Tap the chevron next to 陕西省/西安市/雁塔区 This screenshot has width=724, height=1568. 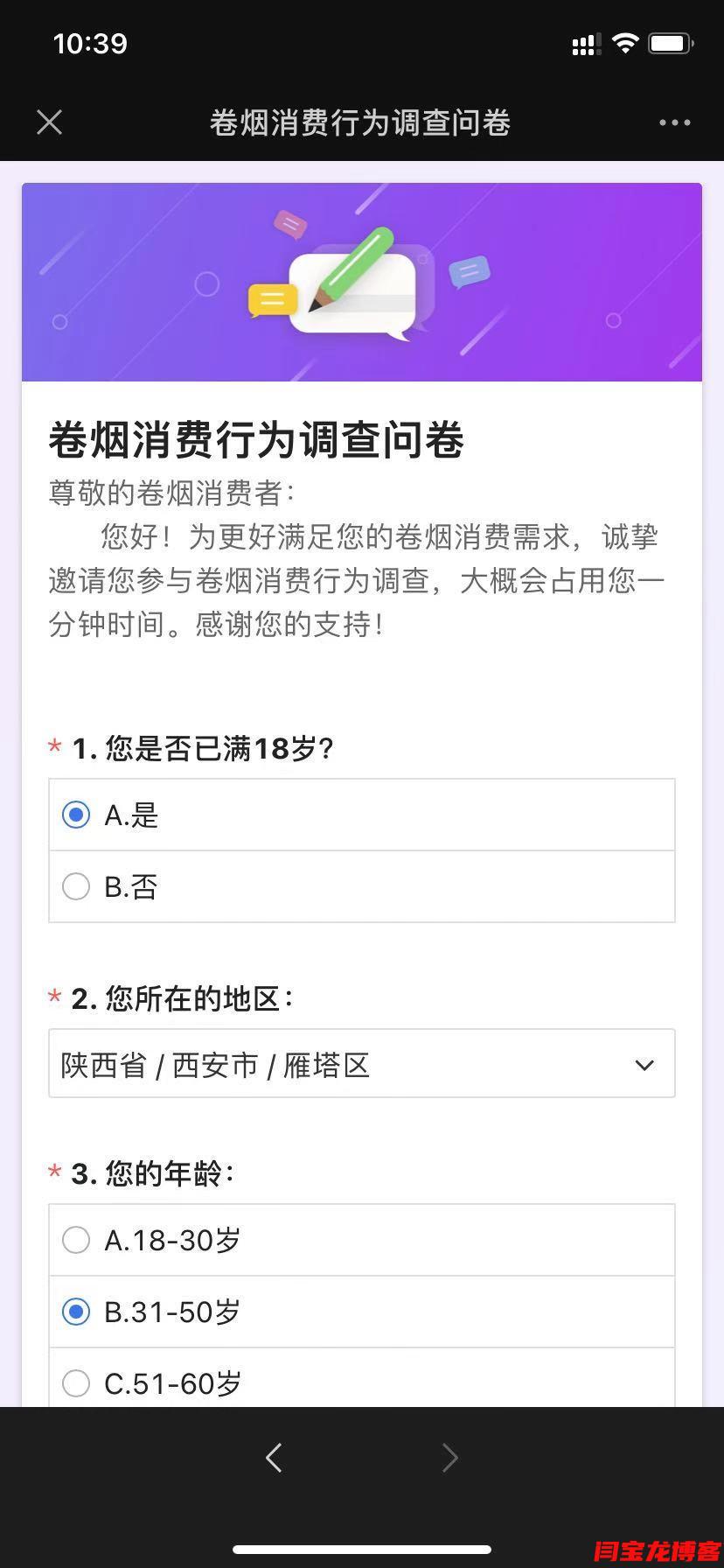pos(644,1065)
